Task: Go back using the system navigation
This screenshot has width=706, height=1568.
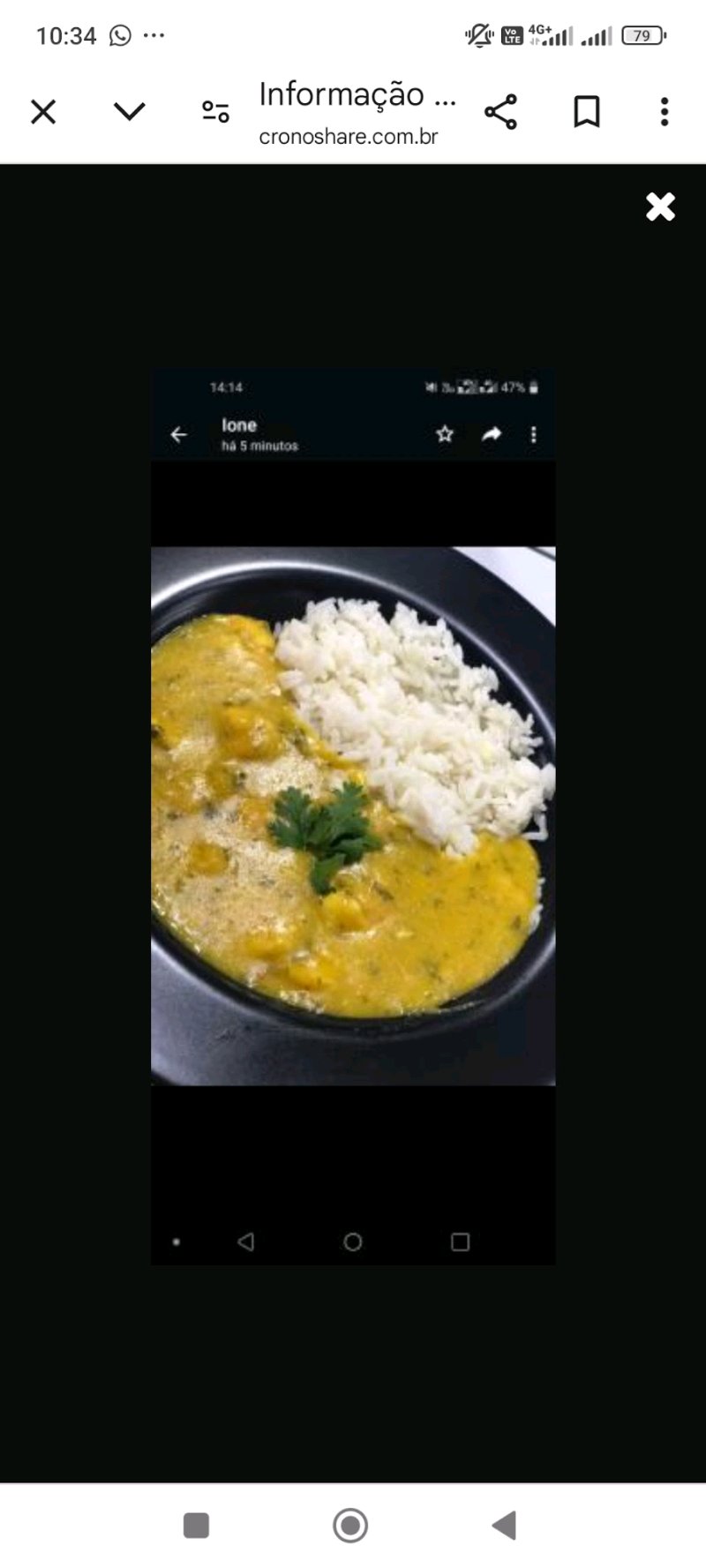Action: pyautogui.click(x=504, y=1525)
